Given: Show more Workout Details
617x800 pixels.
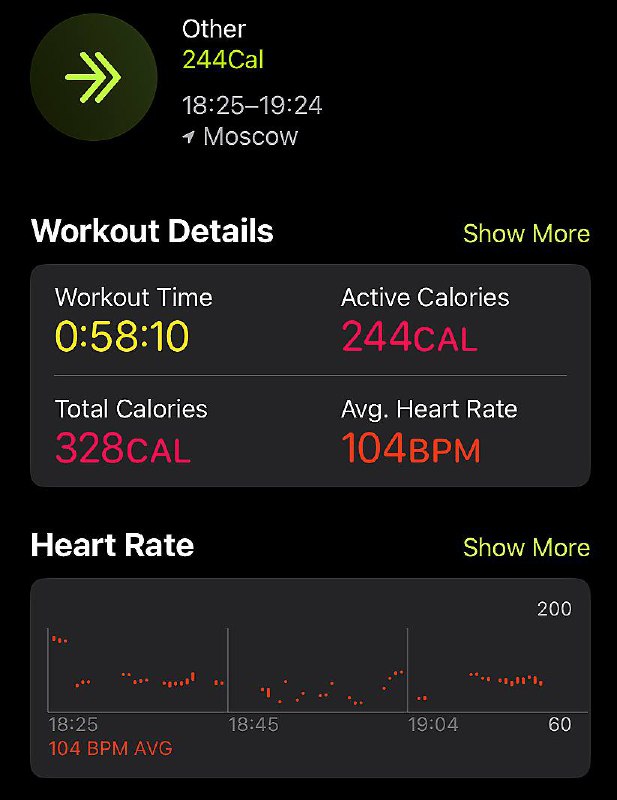Looking at the screenshot, I should coord(526,234).
